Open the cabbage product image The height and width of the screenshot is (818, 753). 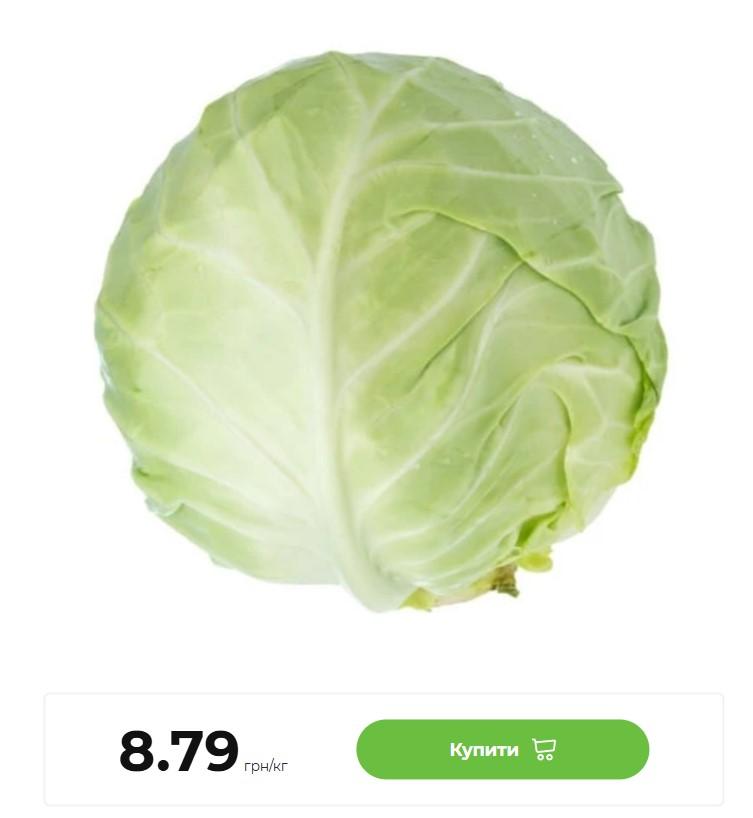point(380,330)
